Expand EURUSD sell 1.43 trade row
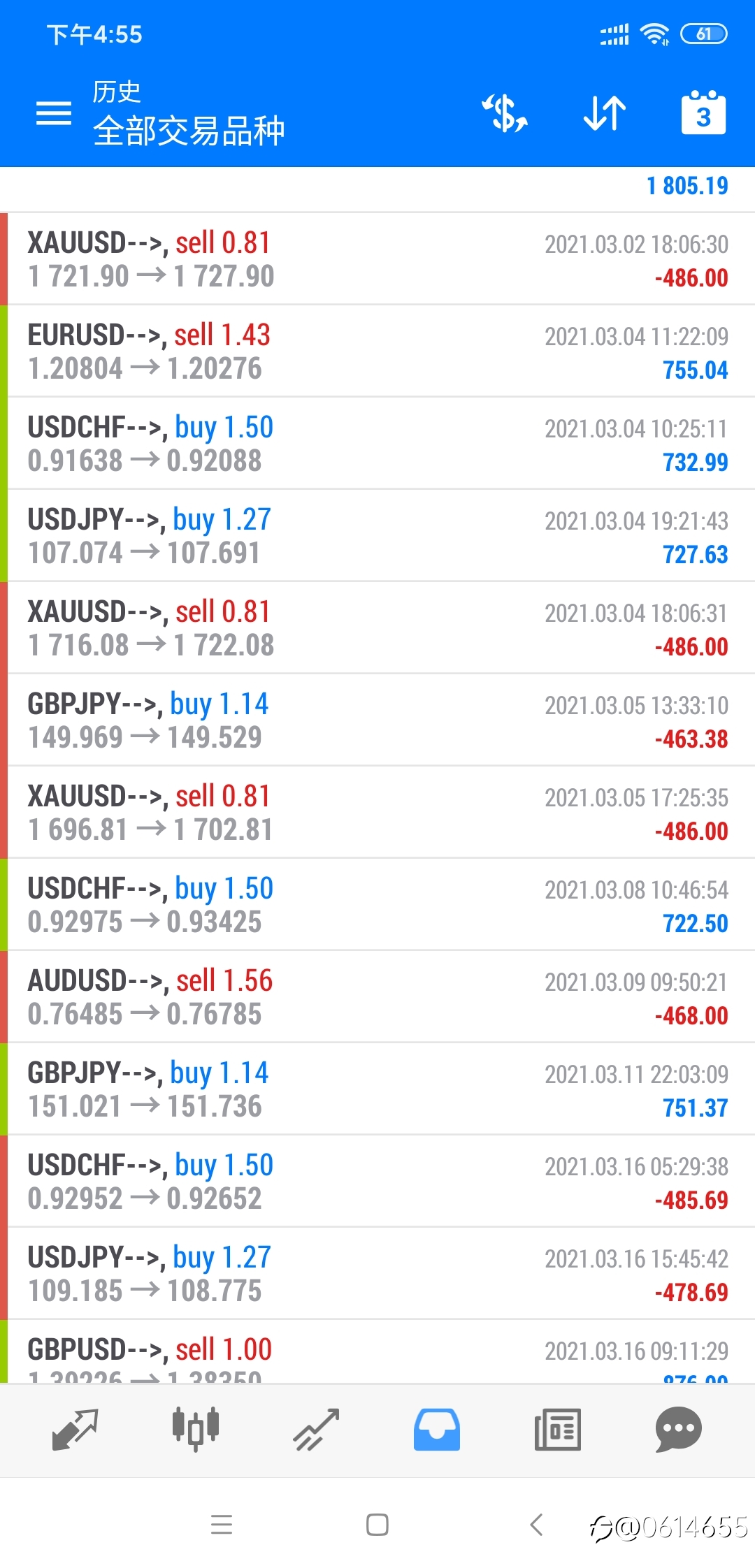Screen dimensions: 755x1568 (x=377, y=351)
